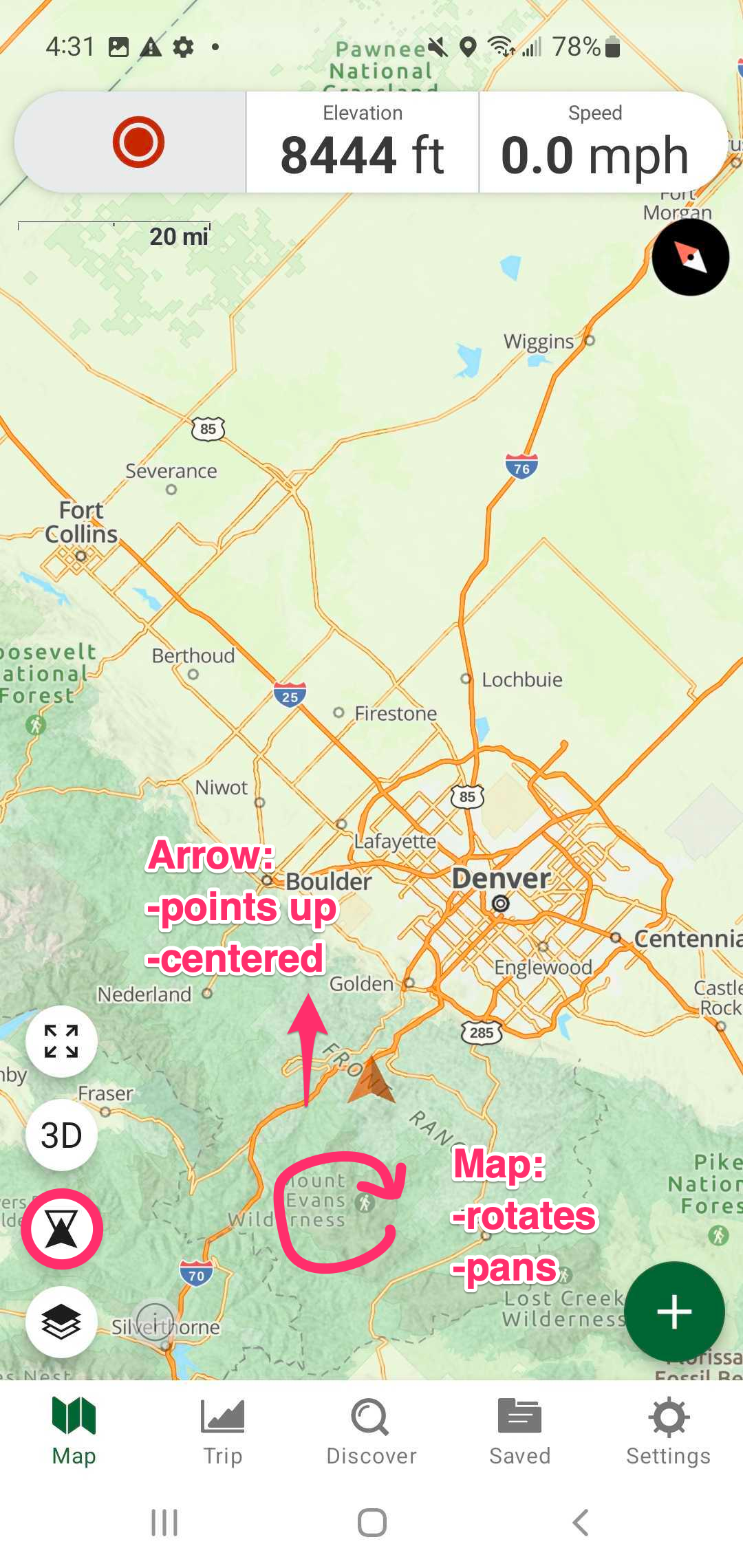743x1568 pixels.
Task: Switch map to 3D view
Action: click(x=61, y=1135)
